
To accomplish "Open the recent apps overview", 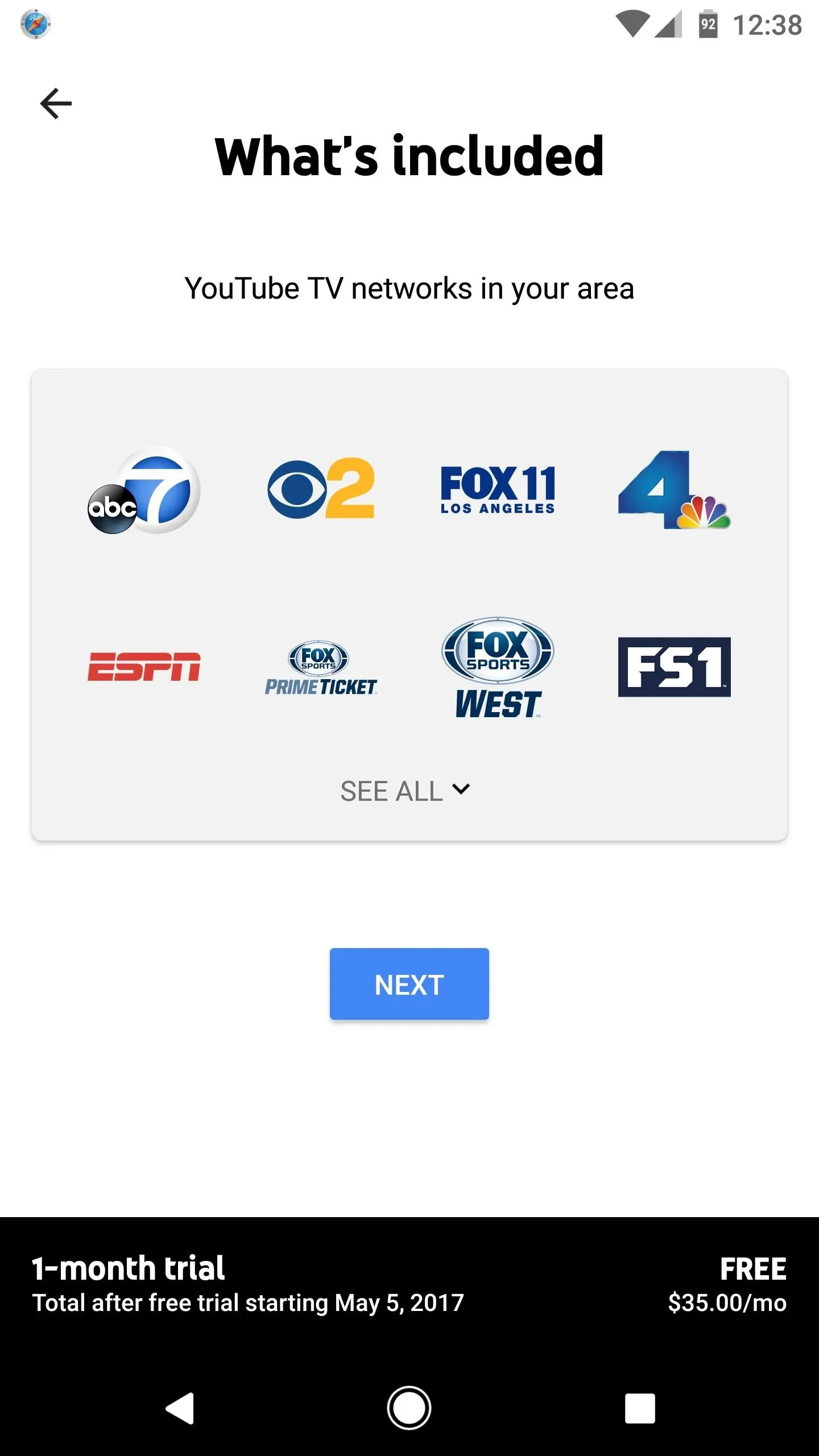I will 640,1408.
